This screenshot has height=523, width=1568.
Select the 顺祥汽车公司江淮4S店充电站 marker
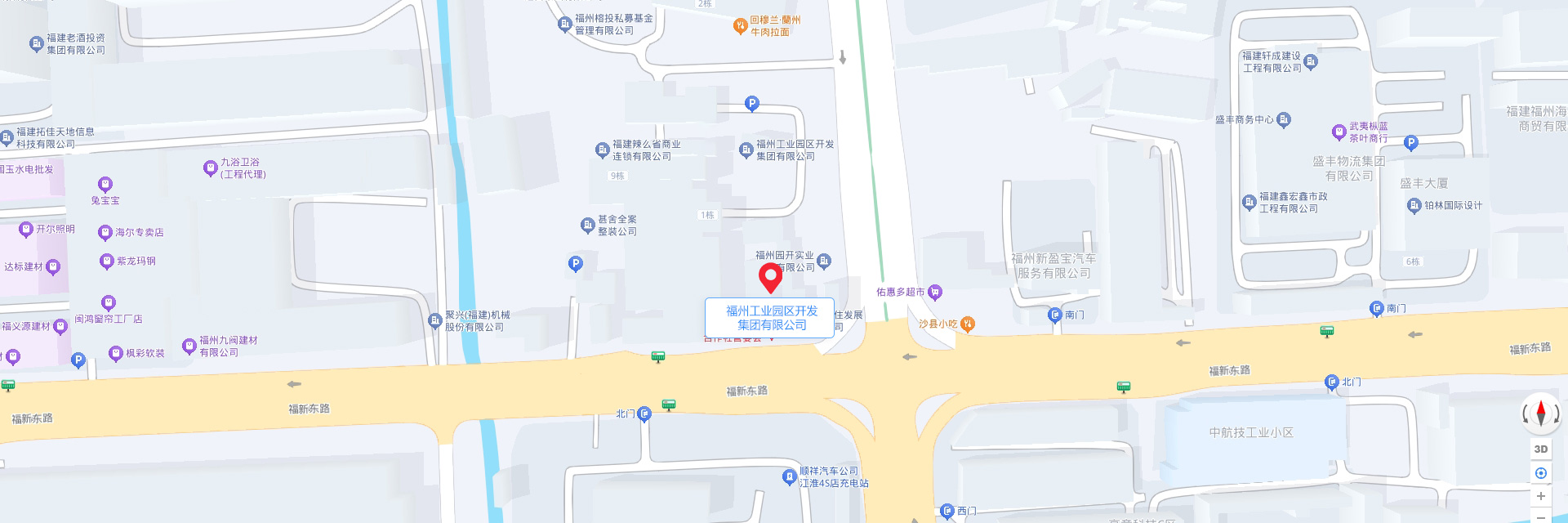789,477
